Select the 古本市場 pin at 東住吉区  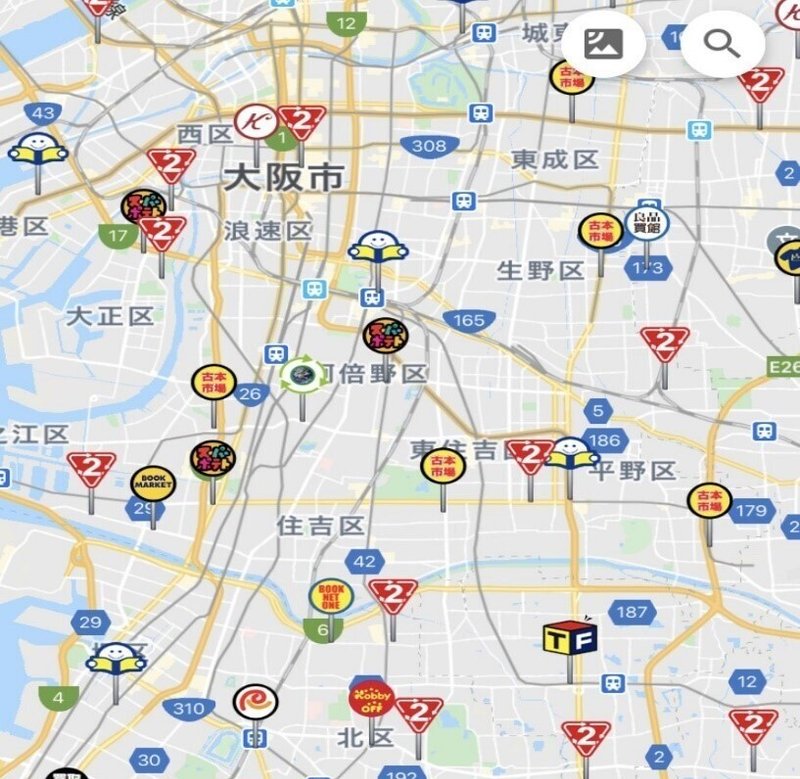pos(442,466)
